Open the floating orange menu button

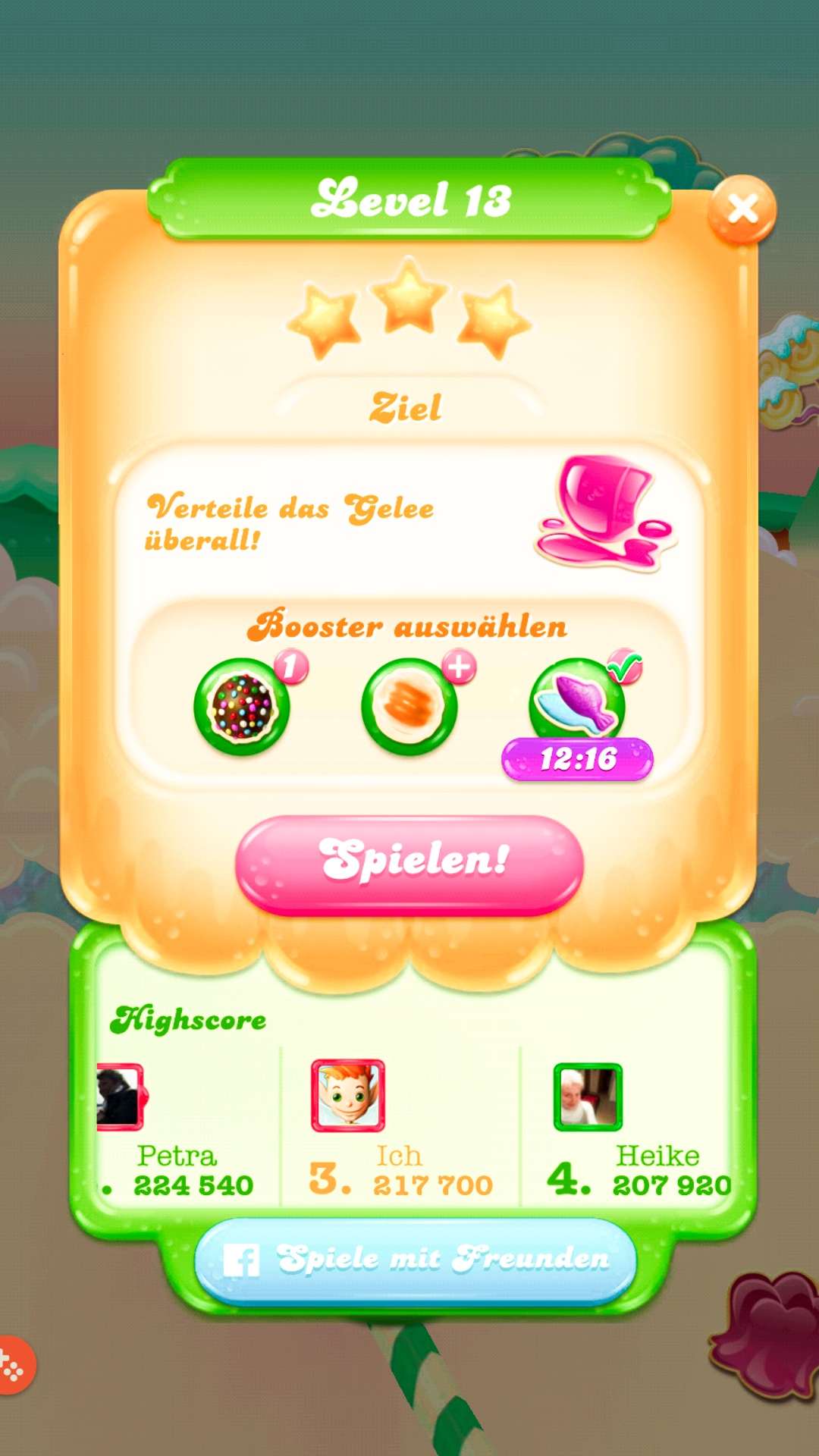[x=13, y=1365]
